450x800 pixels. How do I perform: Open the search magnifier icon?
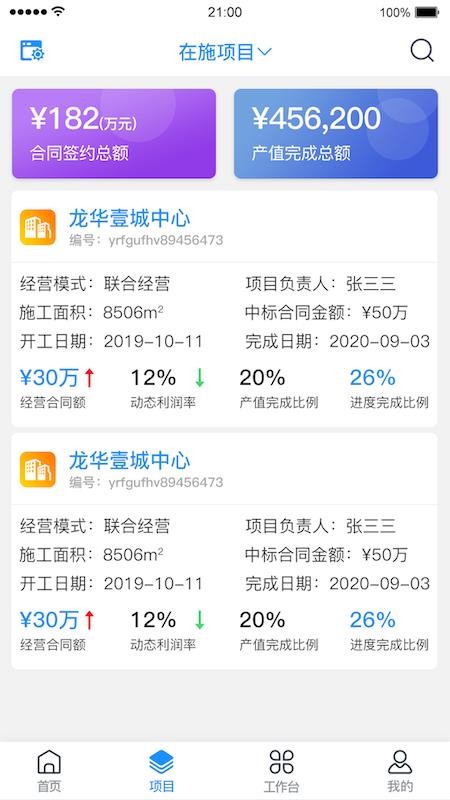422,51
